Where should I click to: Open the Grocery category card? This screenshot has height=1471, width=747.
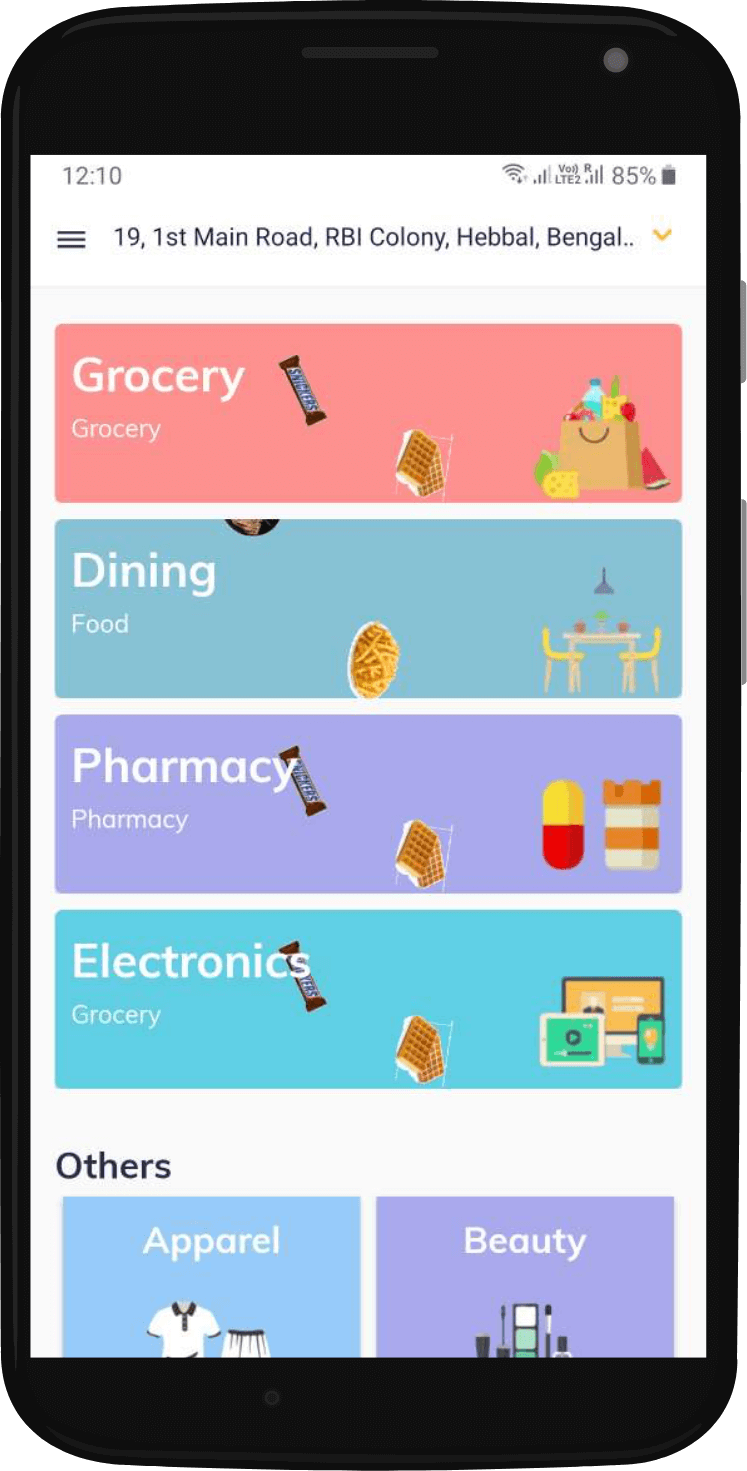click(368, 413)
